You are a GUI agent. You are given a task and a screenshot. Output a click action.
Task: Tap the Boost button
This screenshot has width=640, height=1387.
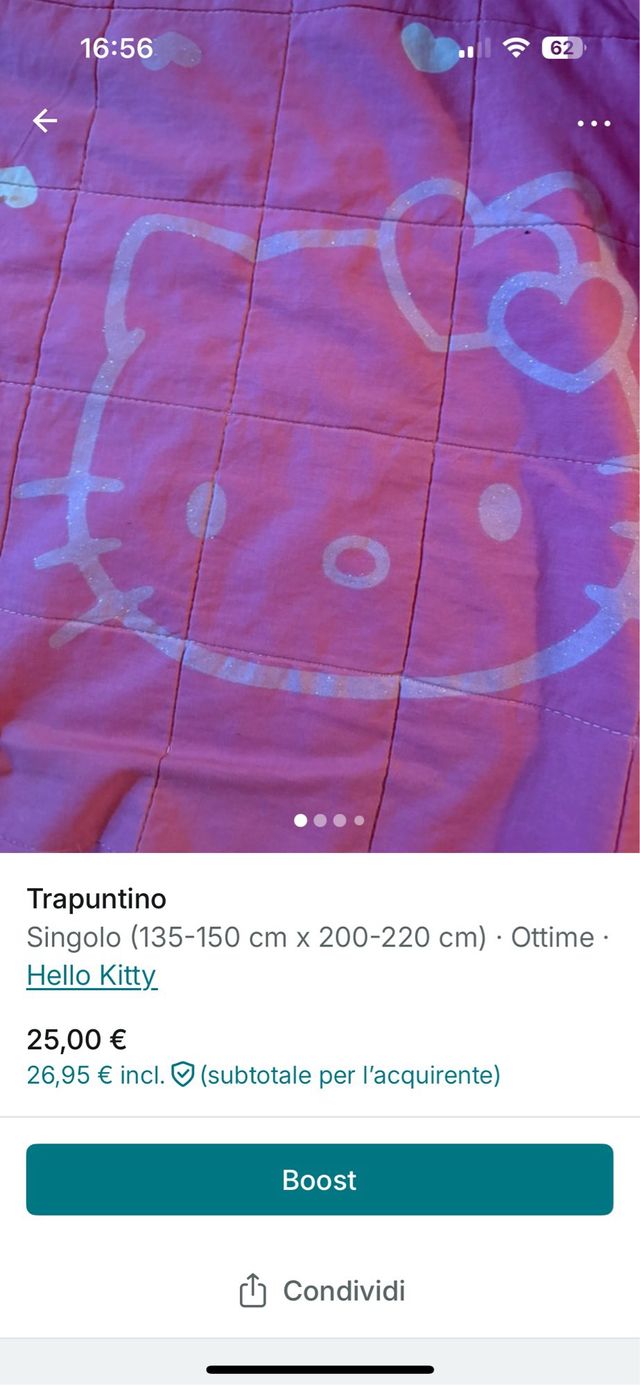point(319,1180)
